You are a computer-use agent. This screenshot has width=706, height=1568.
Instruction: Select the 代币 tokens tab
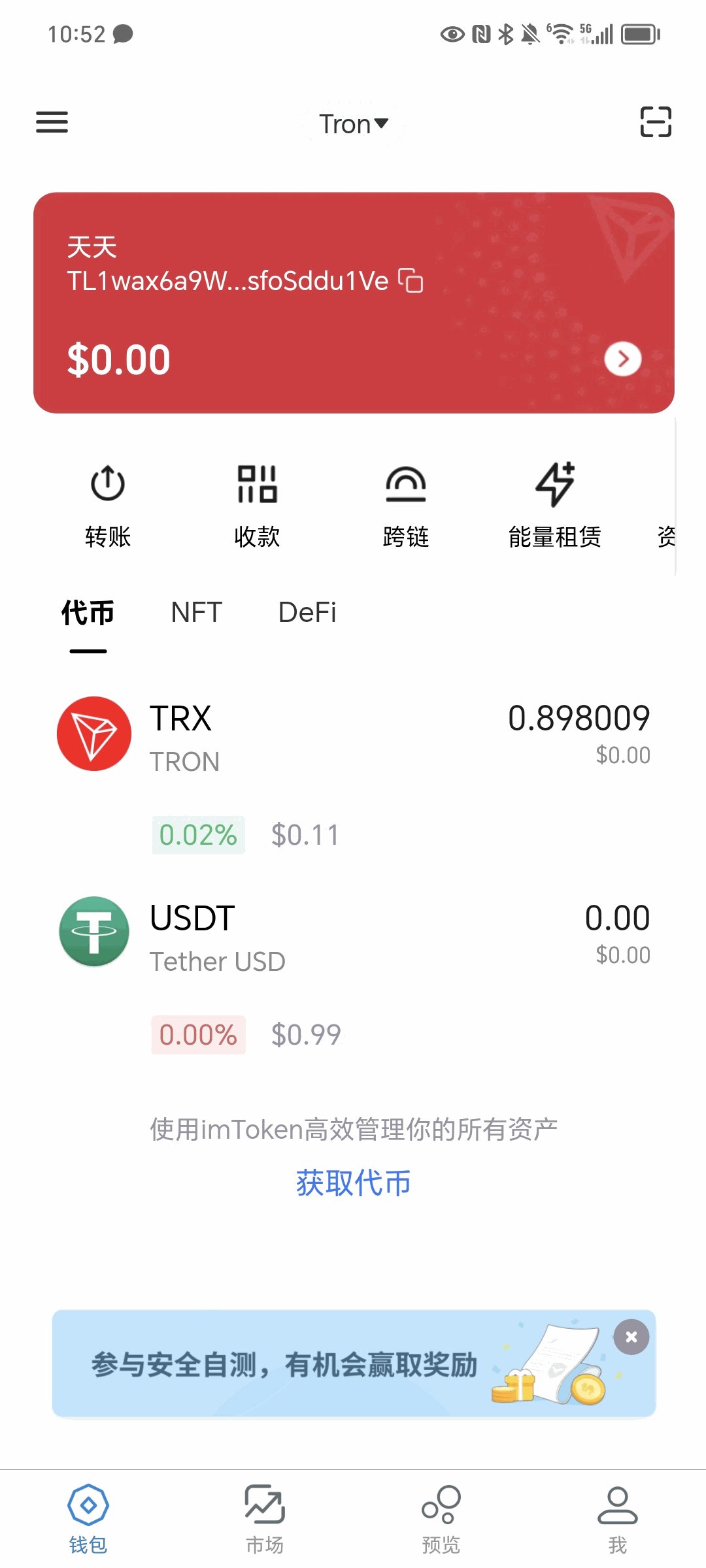(x=89, y=613)
